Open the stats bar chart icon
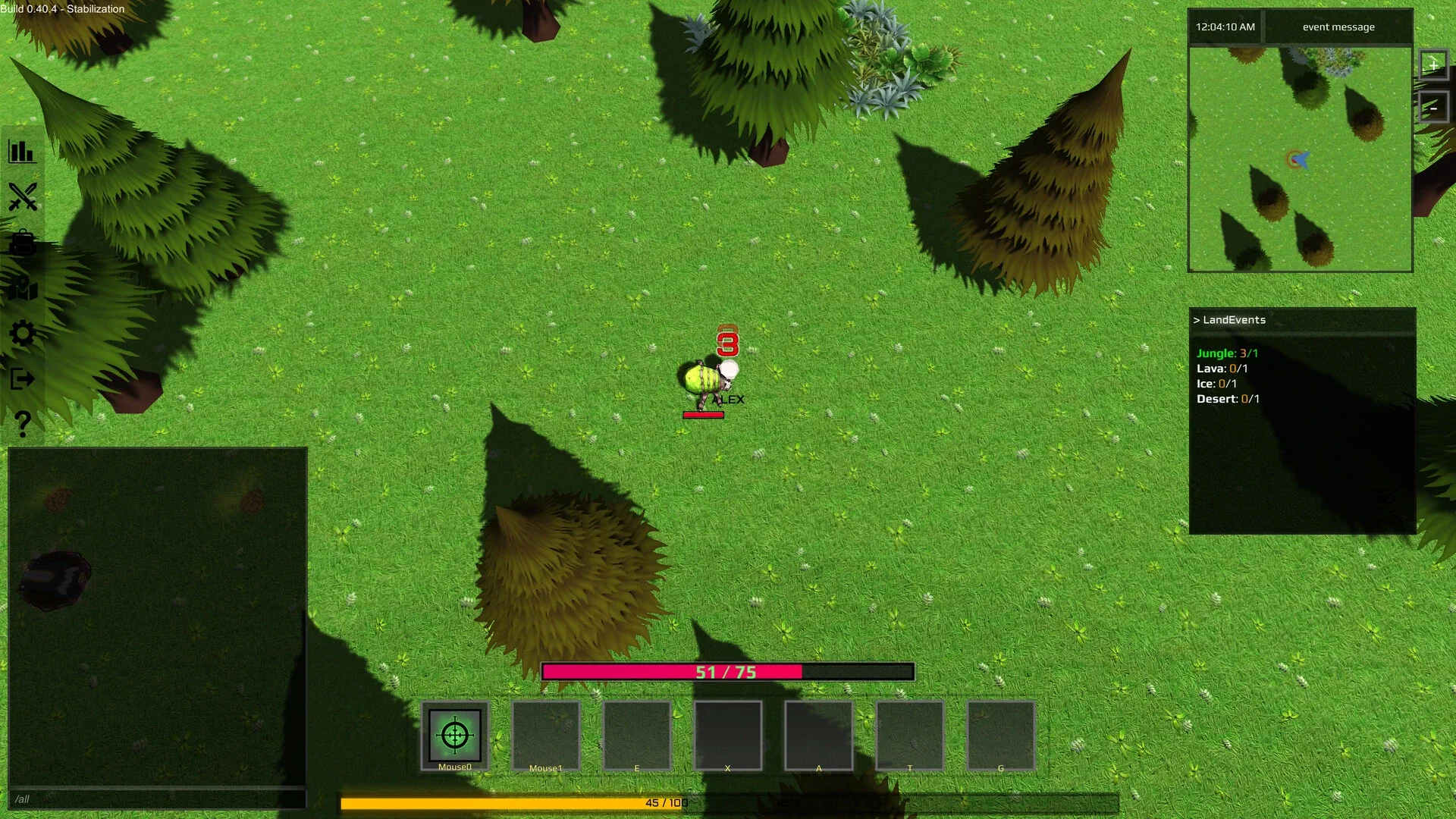This screenshot has height=819, width=1456. point(22,152)
